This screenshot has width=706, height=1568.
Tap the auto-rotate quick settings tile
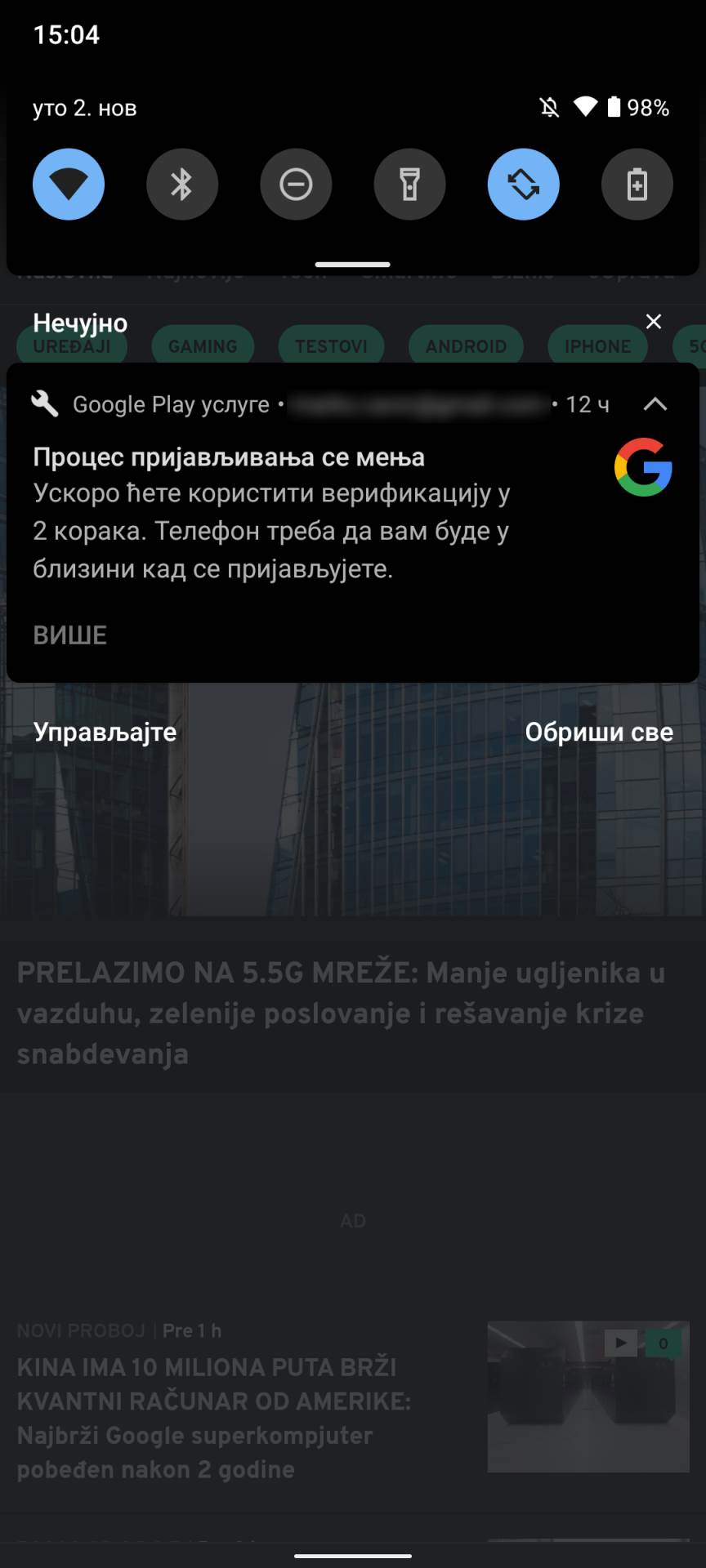(x=523, y=185)
